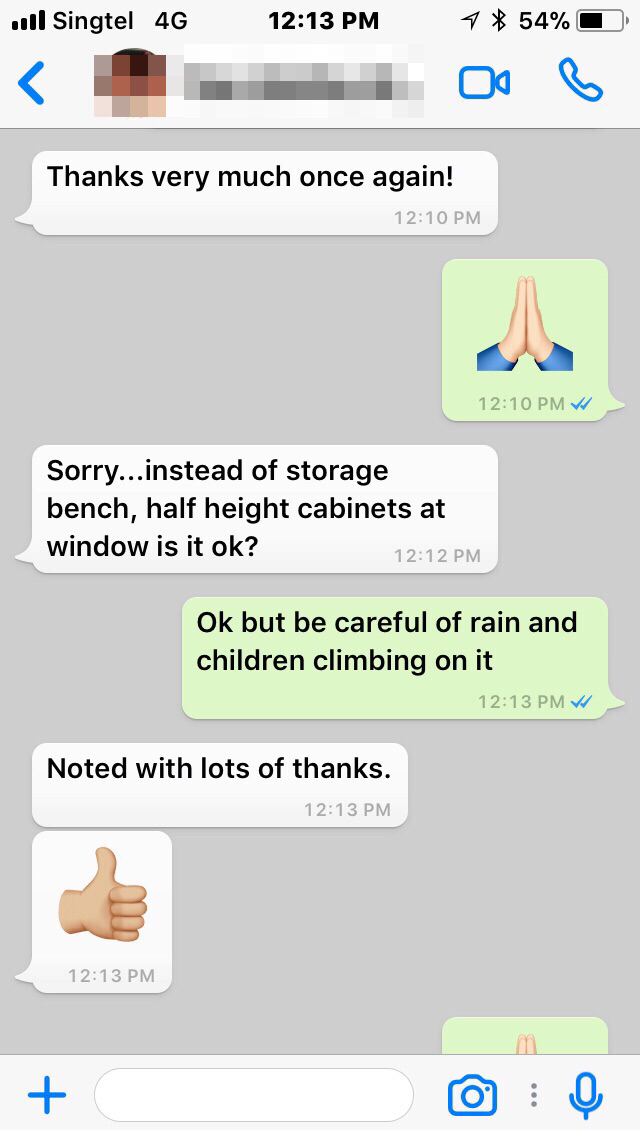The image size is (640, 1130).
Task: Start a video call with this contact
Action: tap(484, 83)
